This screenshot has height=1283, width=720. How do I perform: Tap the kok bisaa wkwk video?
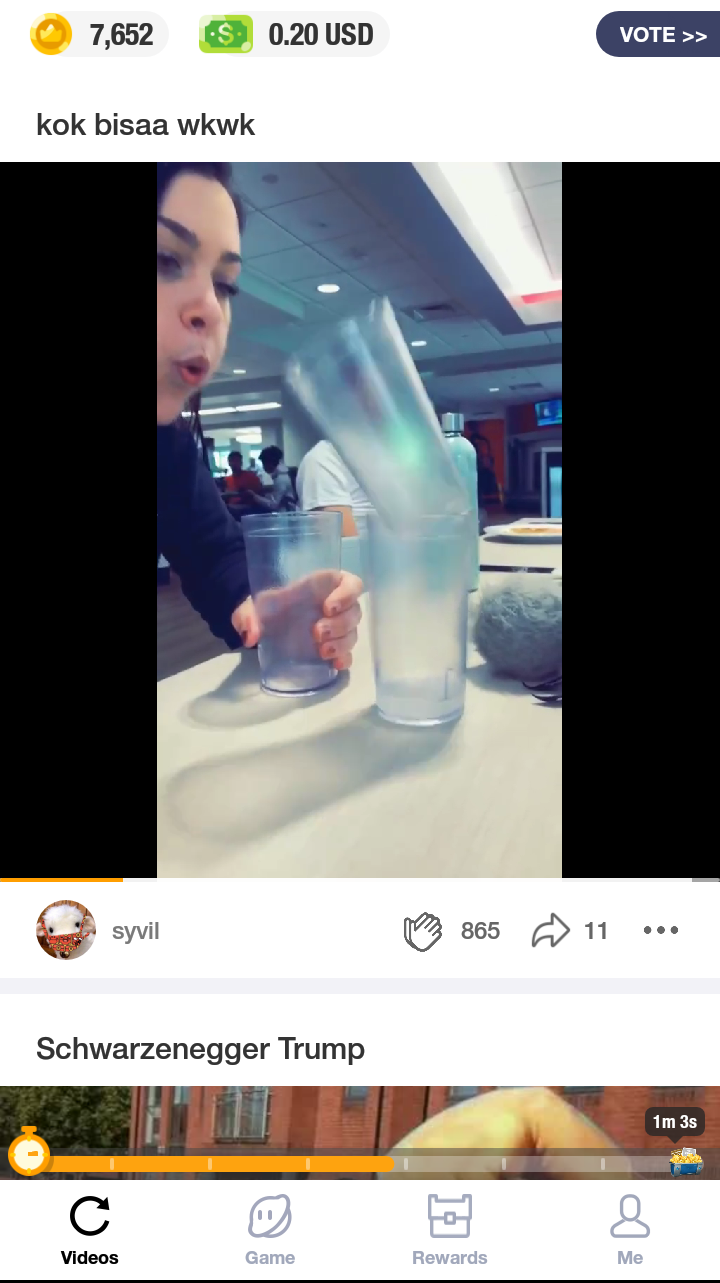pyautogui.click(x=360, y=520)
